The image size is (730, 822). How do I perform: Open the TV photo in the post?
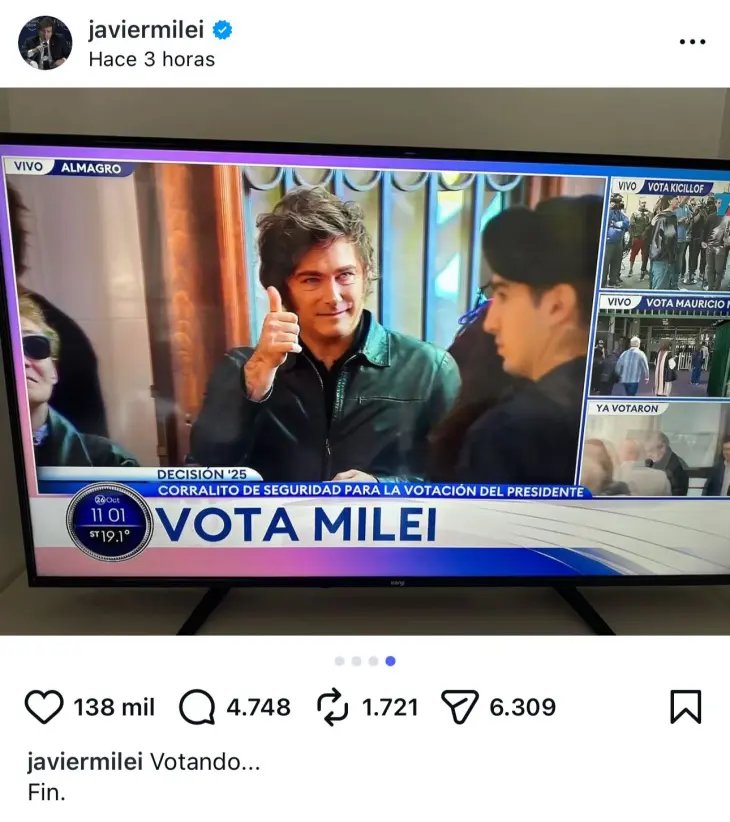tap(365, 360)
